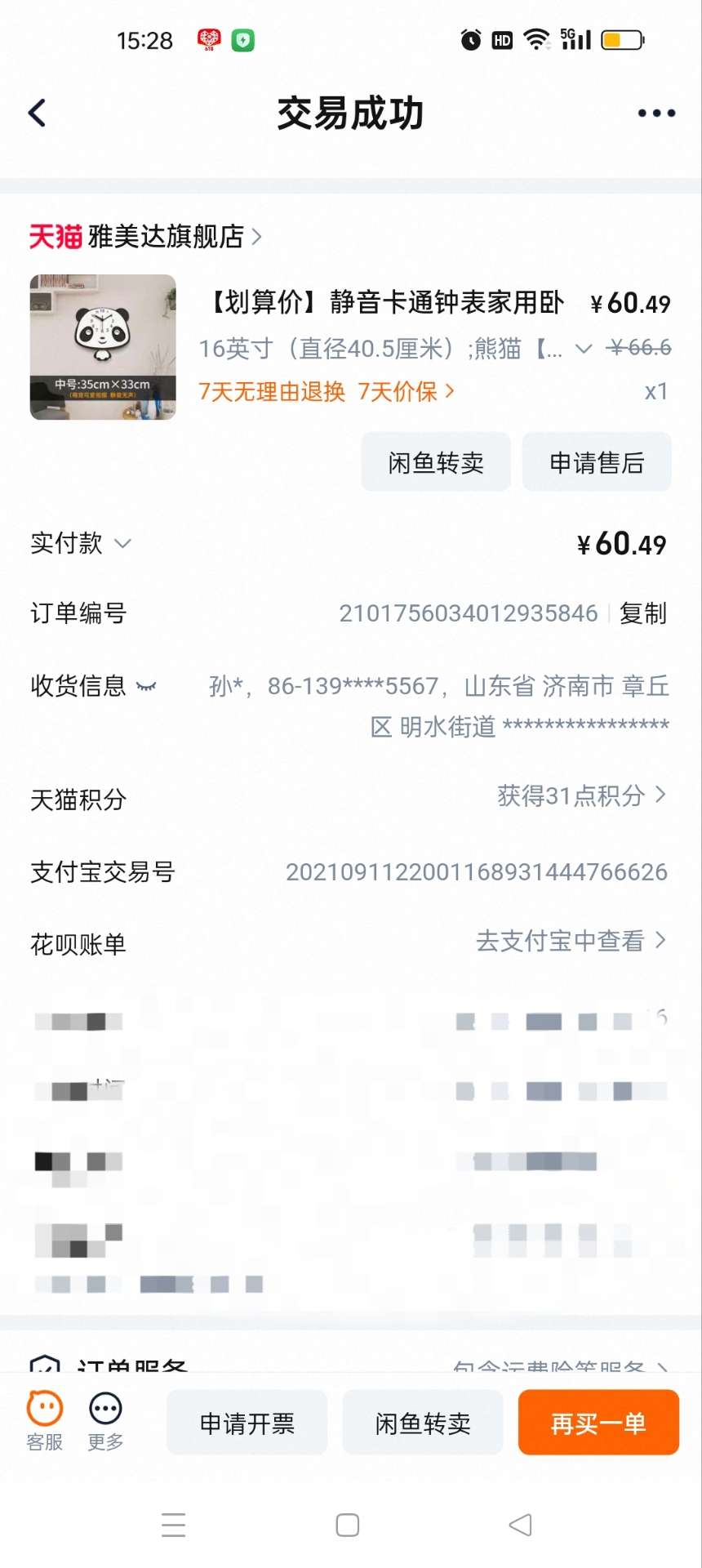Open 更多 options in the bottom bar
This screenshot has height=1568, width=702.
[105, 1422]
